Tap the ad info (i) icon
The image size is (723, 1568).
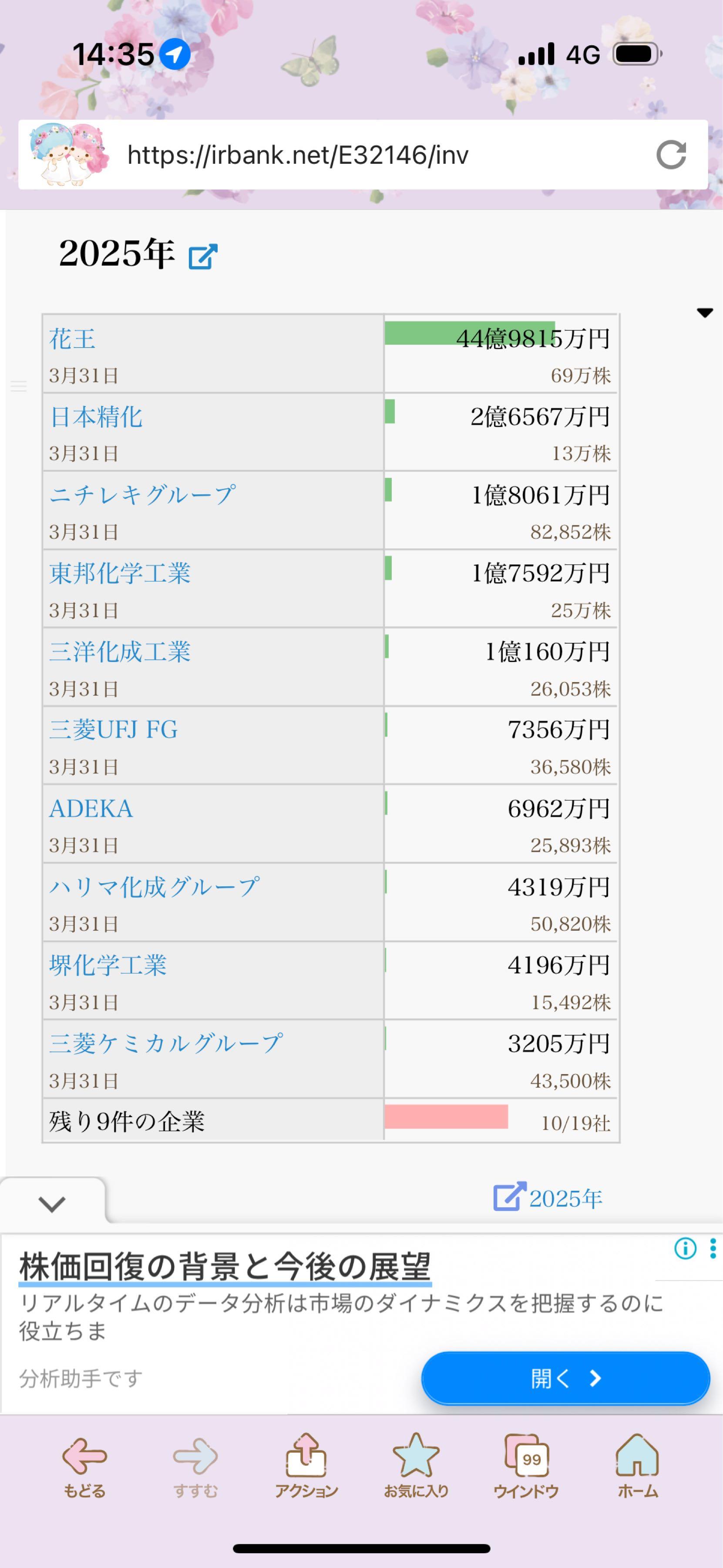[685, 1248]
